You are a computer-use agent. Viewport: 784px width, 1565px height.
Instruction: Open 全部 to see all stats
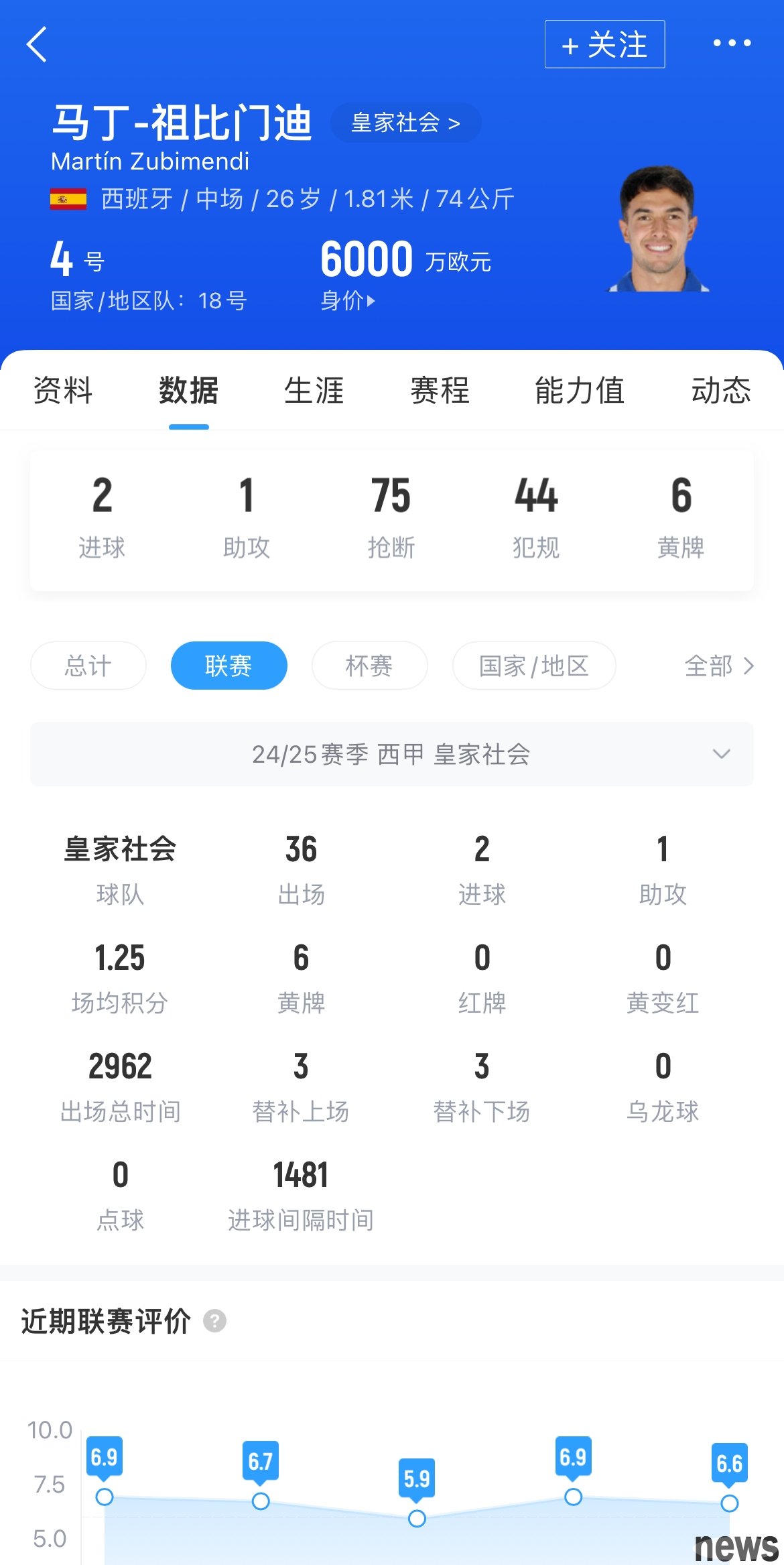[718, 666]
